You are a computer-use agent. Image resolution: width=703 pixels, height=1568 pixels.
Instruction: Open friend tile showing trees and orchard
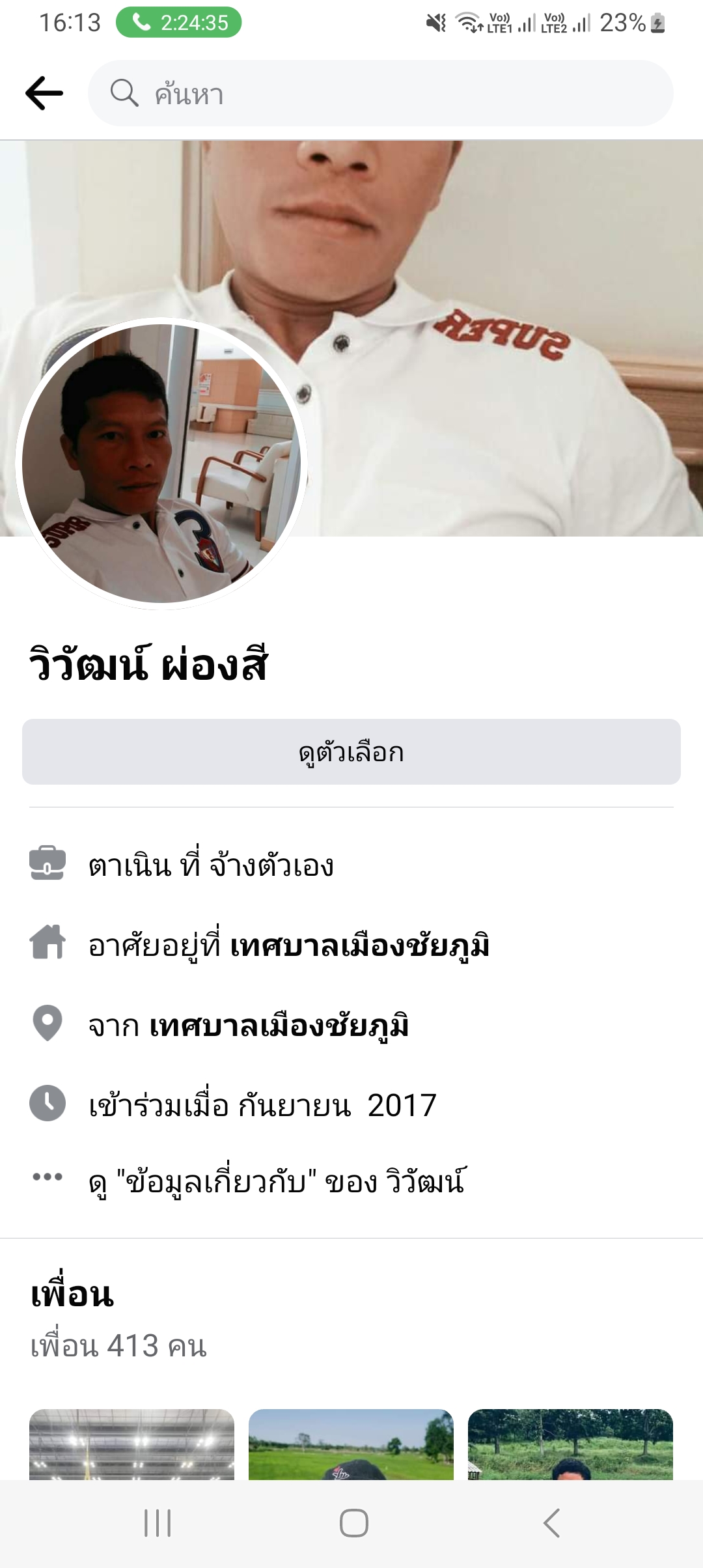pyautogui.click(x=570, y=1444)
